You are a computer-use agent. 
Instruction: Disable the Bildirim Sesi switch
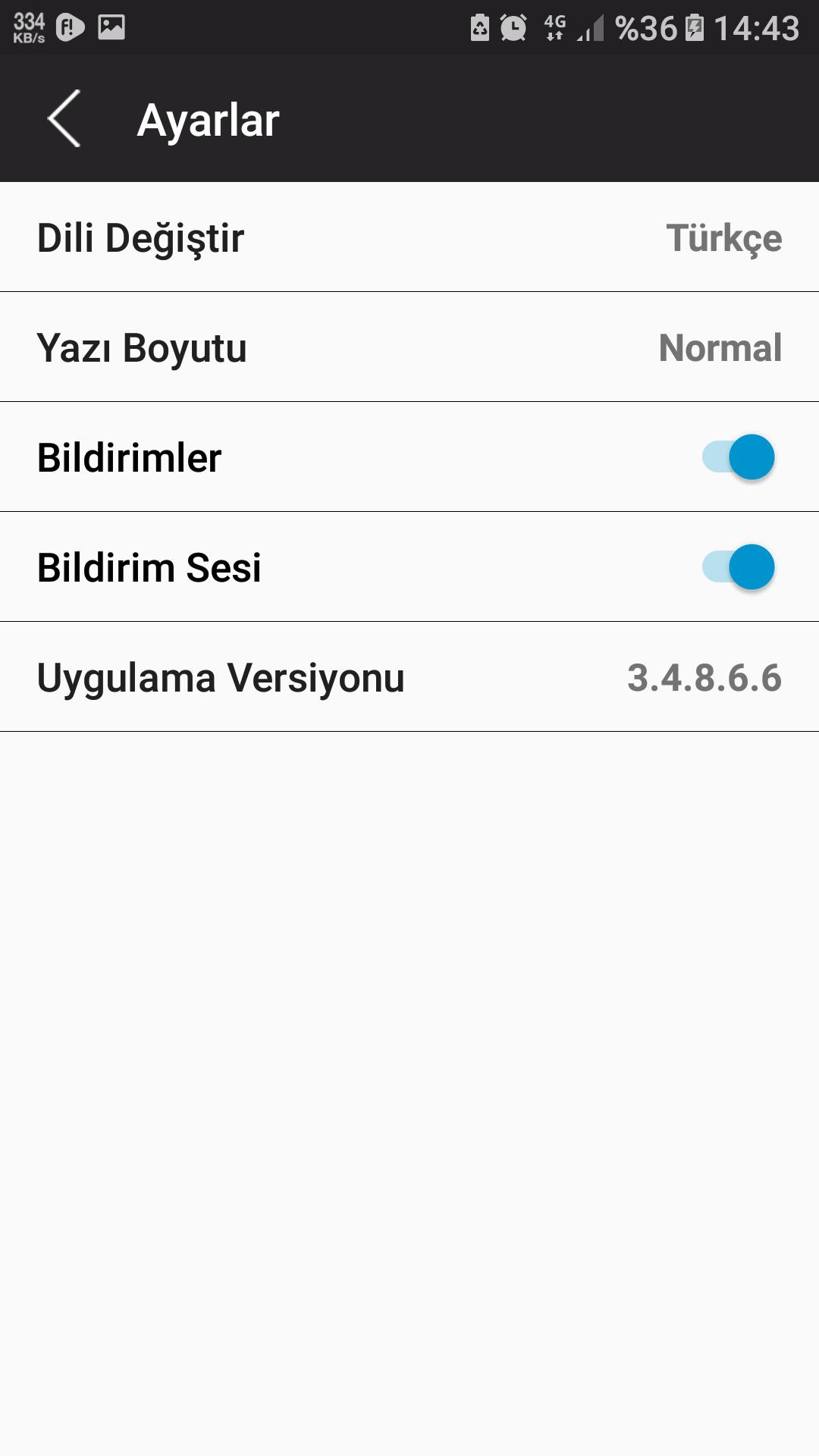pyautogui.click(x=739, y=567)
